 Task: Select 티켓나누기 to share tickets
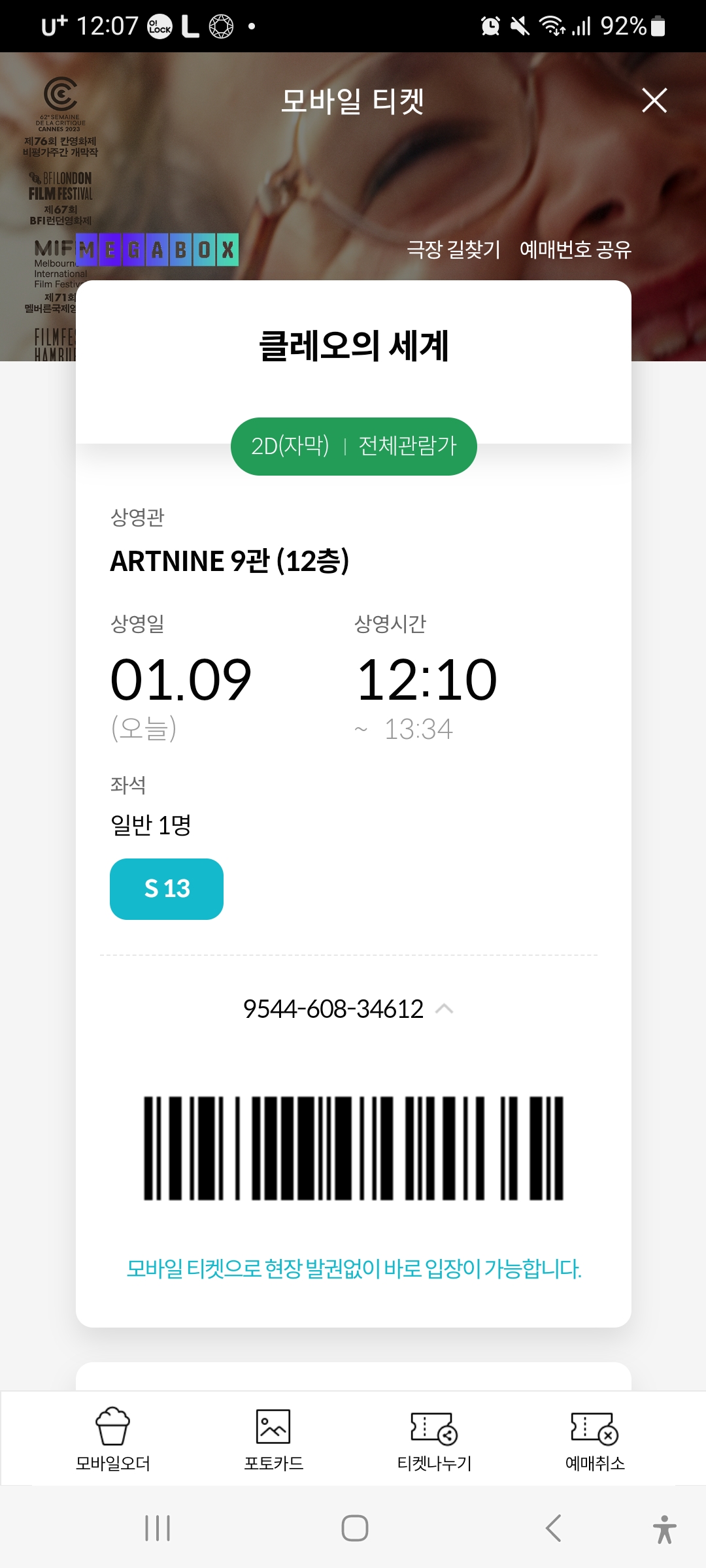(x=434, y=1439)
